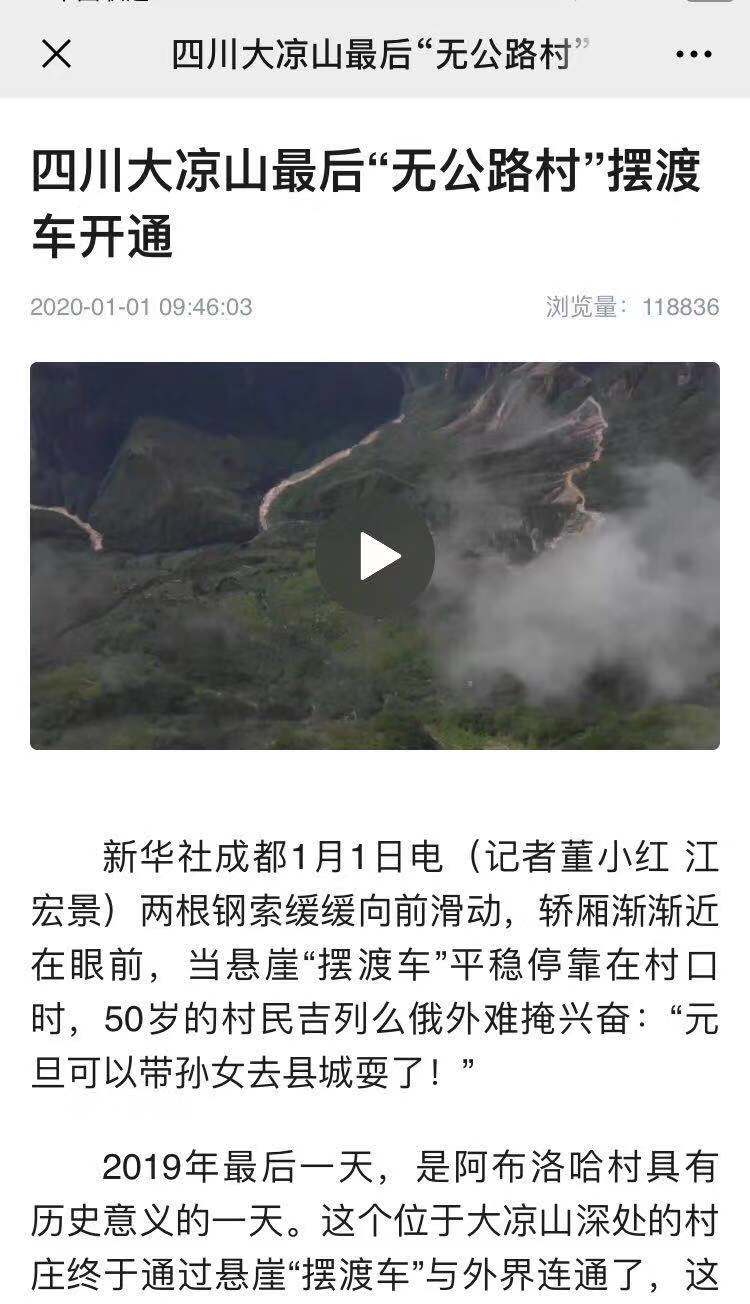Open the three-dot more options menu

(x=693, y=54)
